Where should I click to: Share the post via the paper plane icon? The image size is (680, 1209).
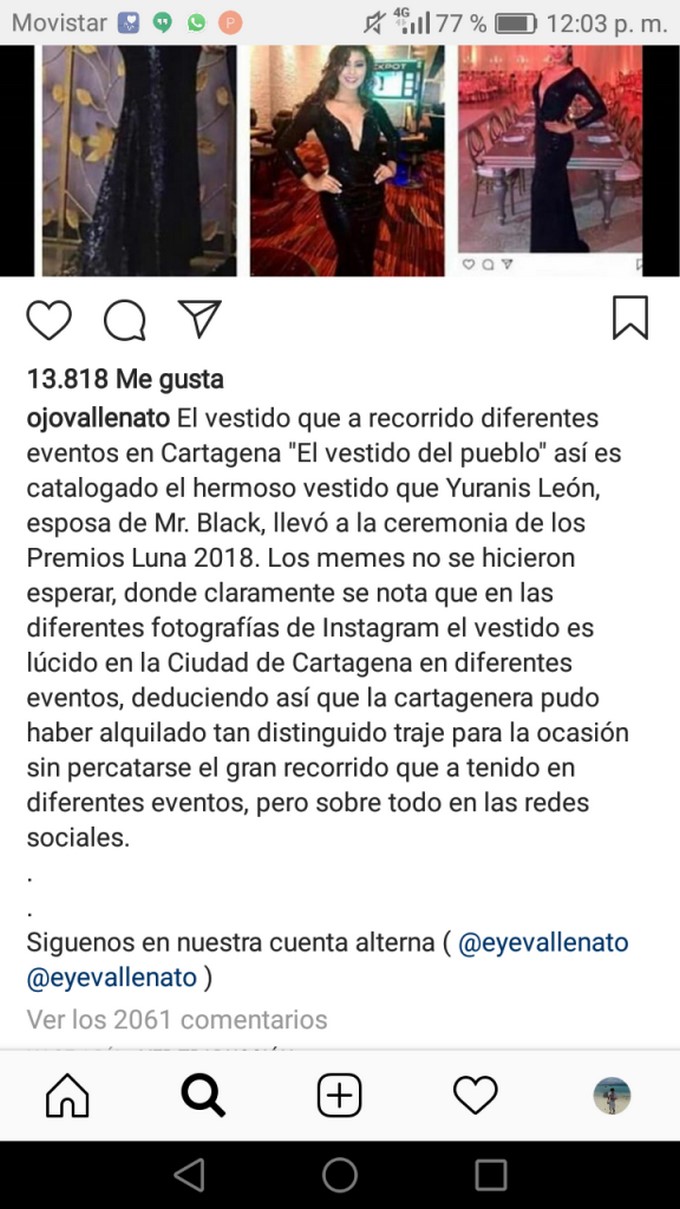pyautogui.click(x=199, y=319)
